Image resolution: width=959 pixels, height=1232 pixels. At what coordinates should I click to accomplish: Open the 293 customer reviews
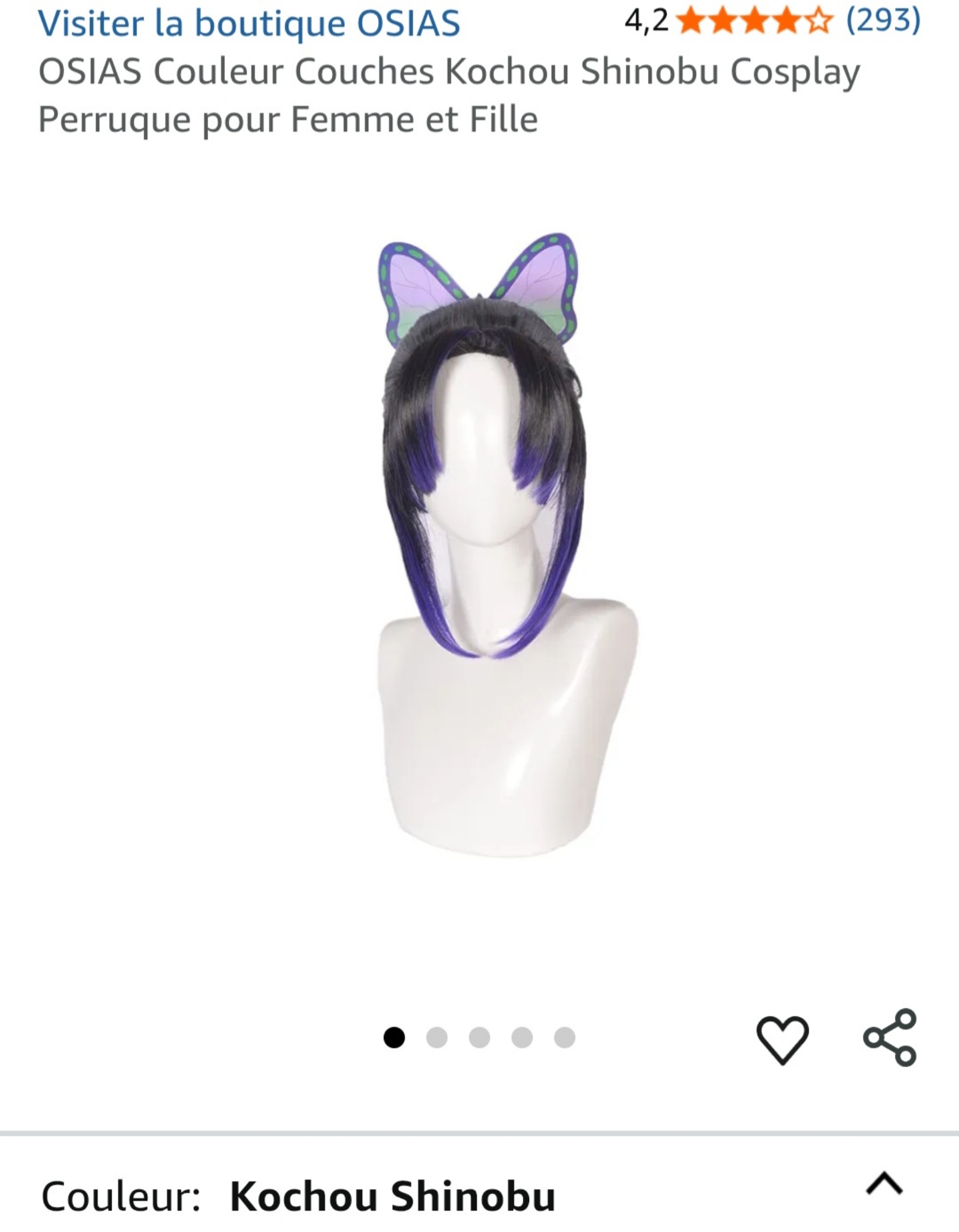tap(883, 21)
